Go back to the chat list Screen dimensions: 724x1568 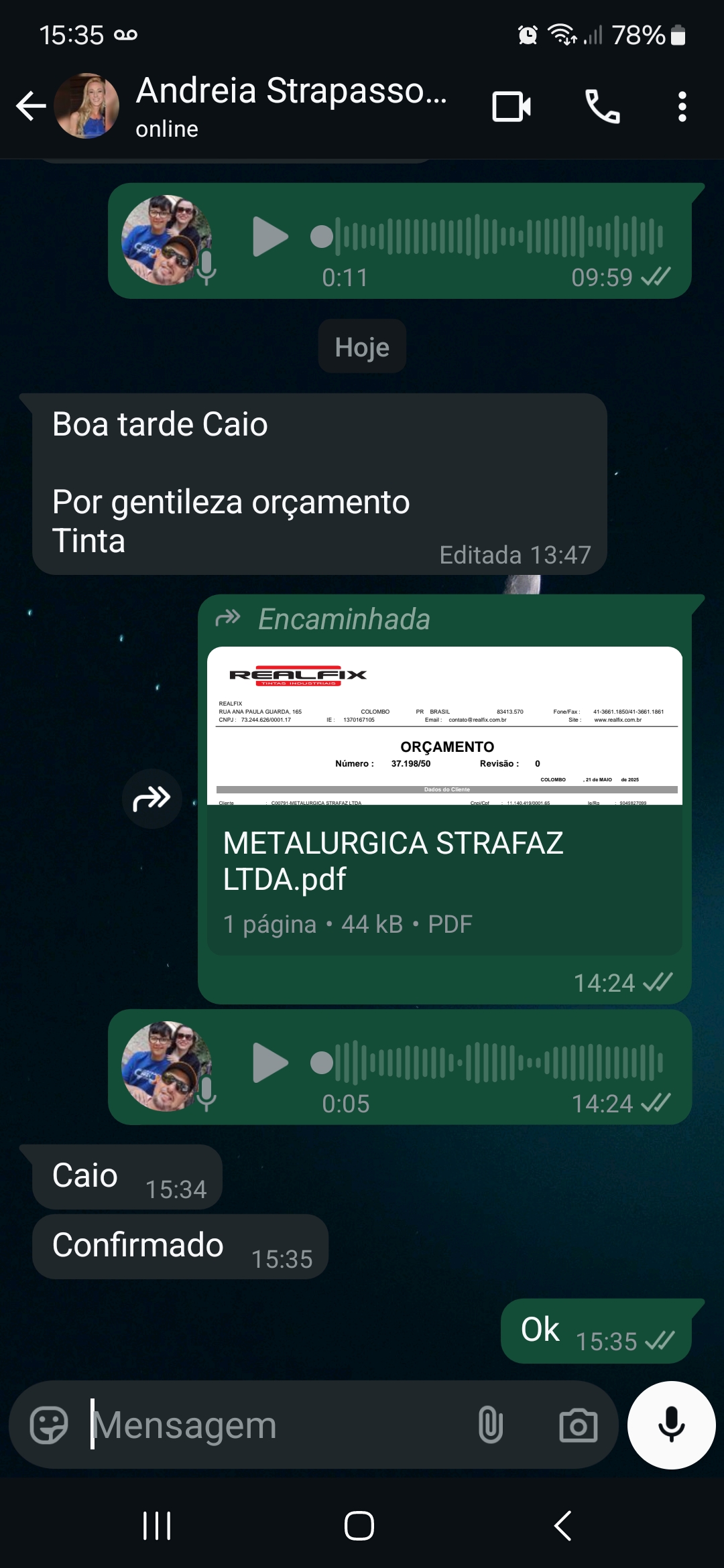click(31, 106)
